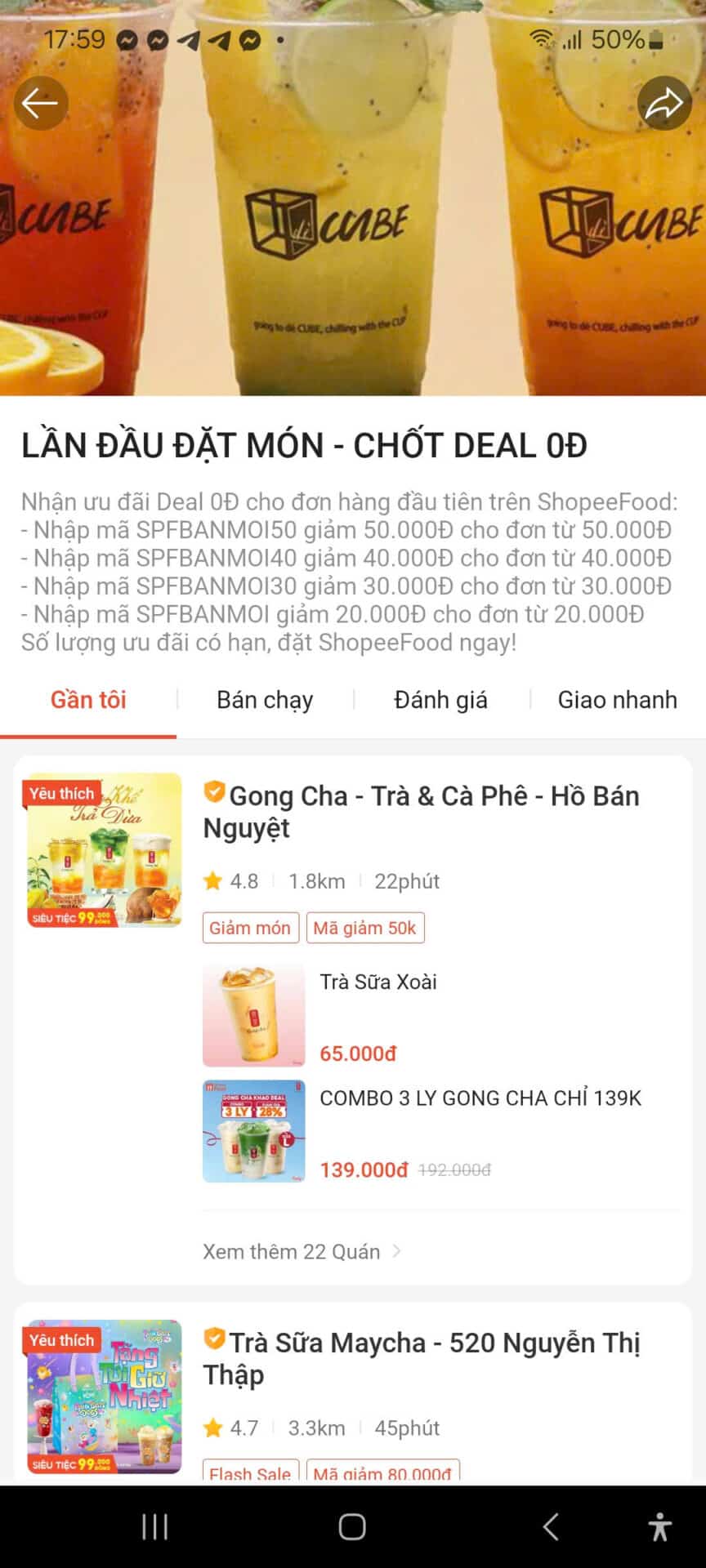Image resolution: width=706 pixels, height=1568 pixels.
Task: Tap the Yêu thích badge on Maycha banner
Action: [x=61, y=1340]
